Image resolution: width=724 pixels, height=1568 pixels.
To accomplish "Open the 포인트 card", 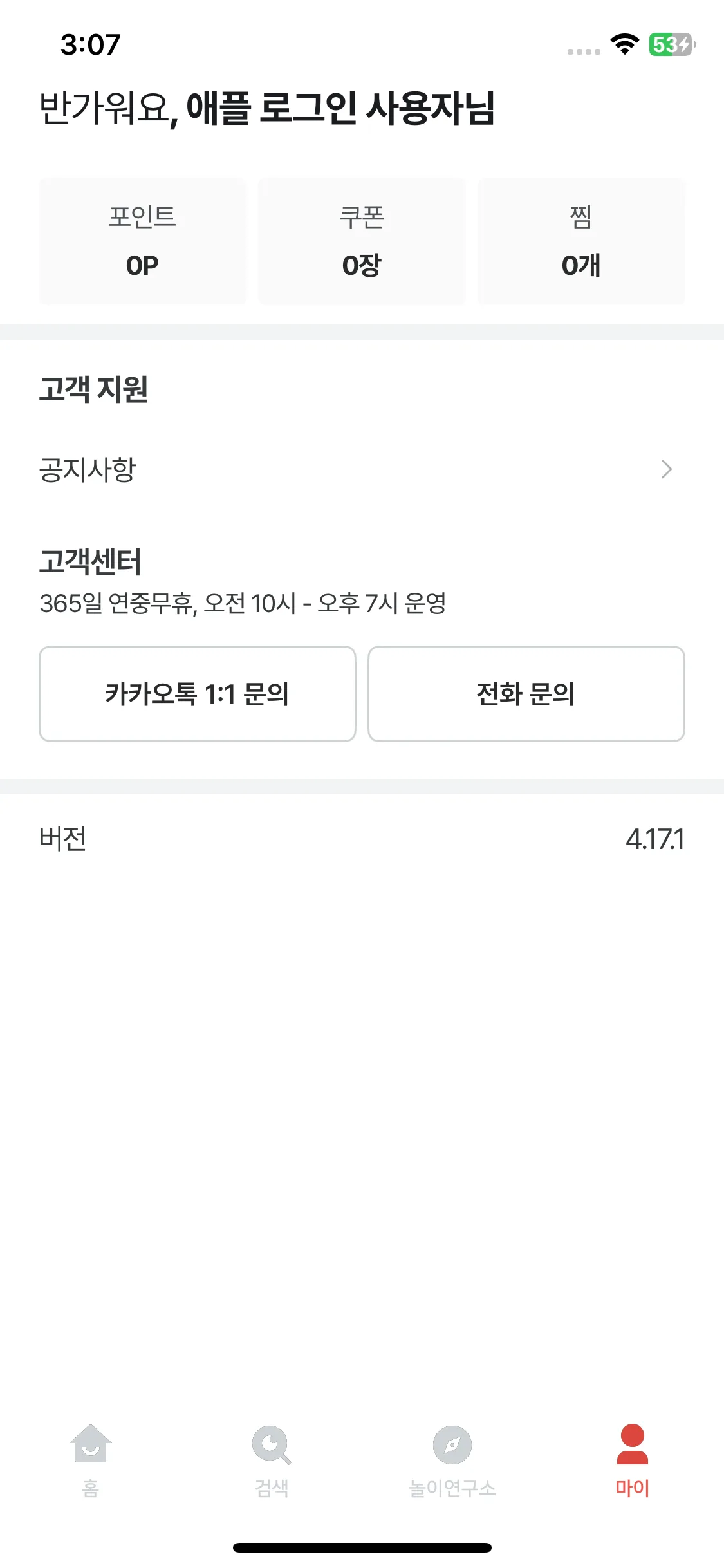I will (x=142, y=241).
